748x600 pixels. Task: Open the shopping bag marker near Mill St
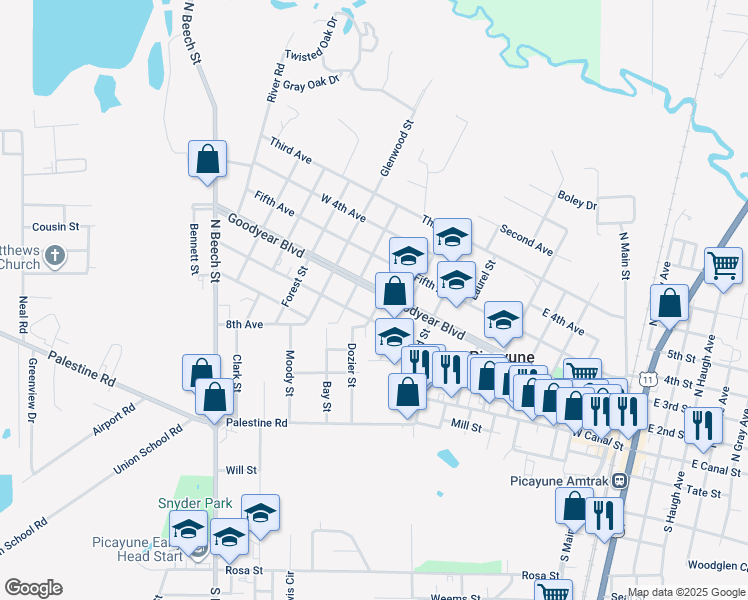(407, 394)
